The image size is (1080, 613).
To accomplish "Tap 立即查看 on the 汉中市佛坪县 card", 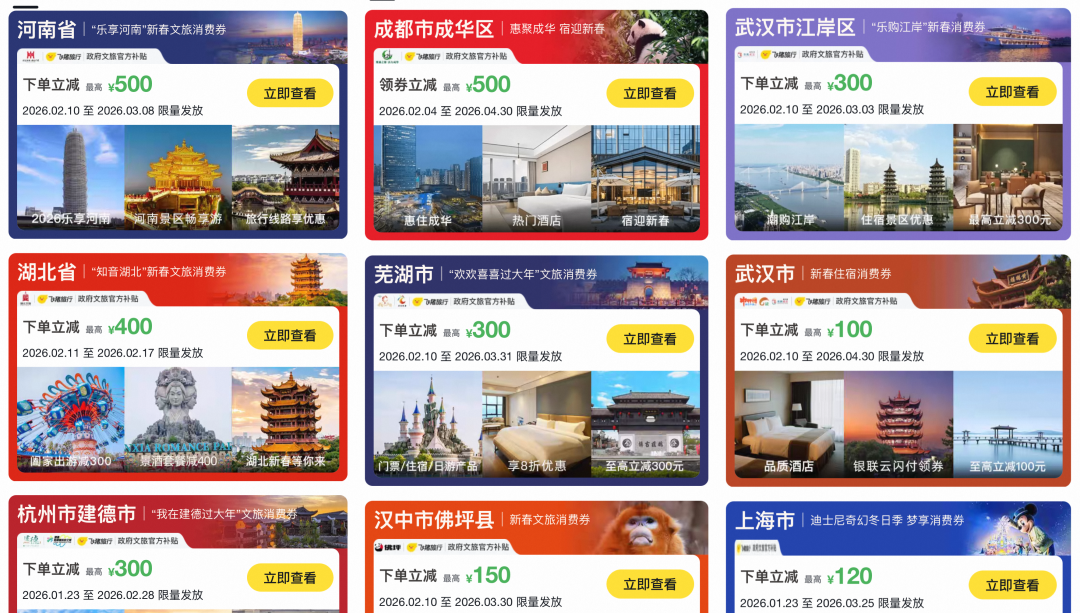I will pos(650,584).
